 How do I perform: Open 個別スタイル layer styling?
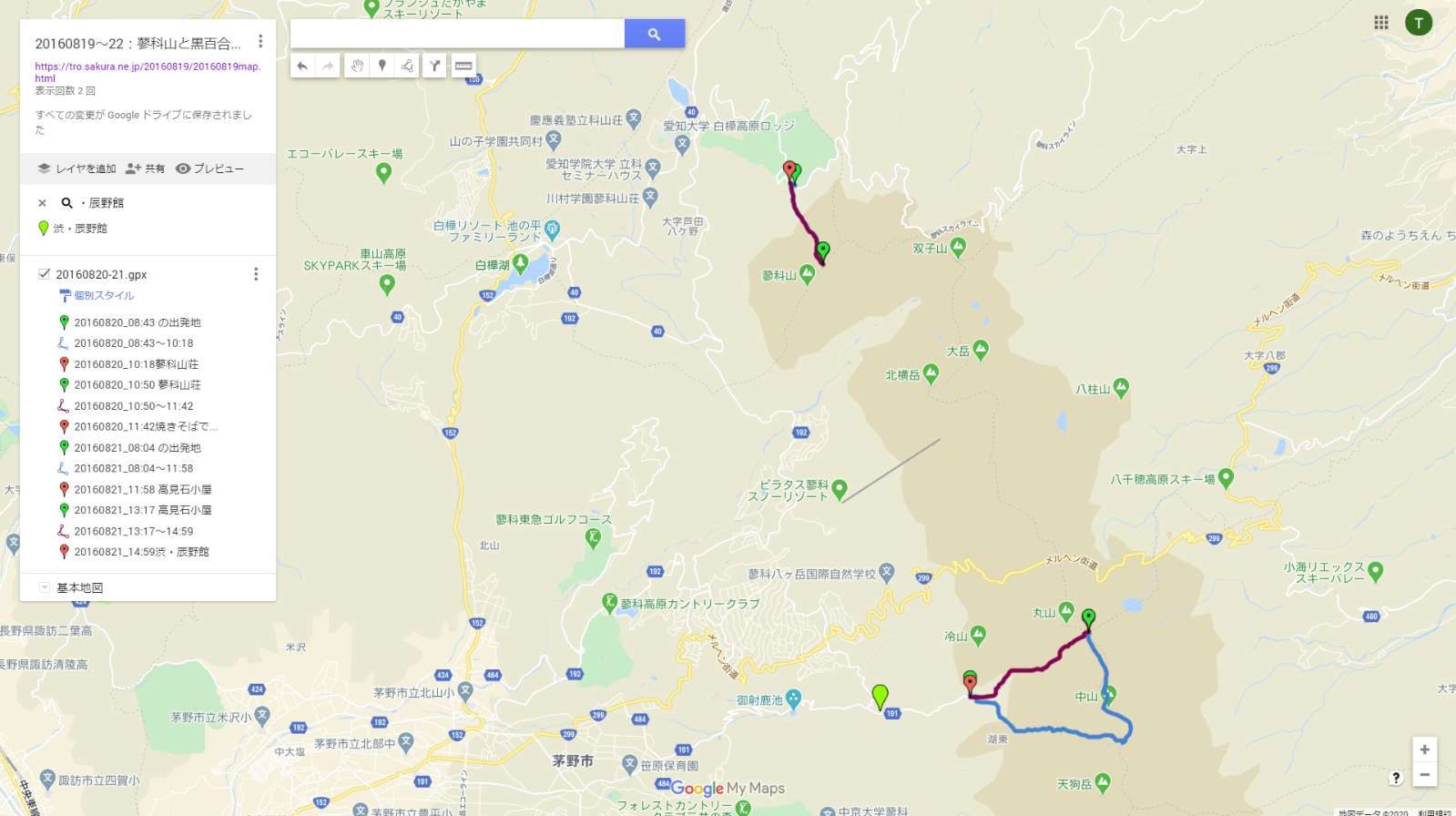point(103,296)
